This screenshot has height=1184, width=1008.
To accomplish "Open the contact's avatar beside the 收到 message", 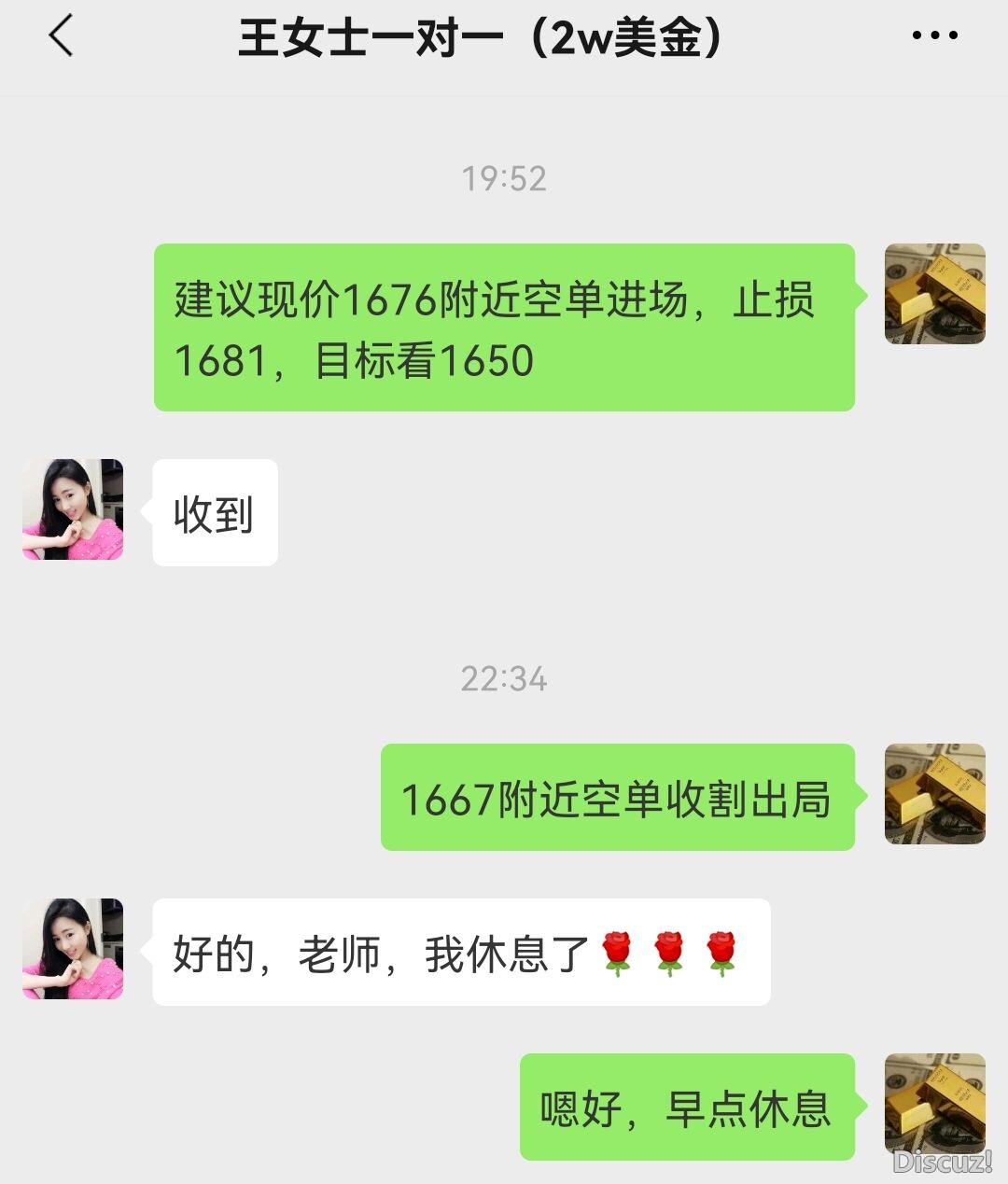I will point(73,509).
